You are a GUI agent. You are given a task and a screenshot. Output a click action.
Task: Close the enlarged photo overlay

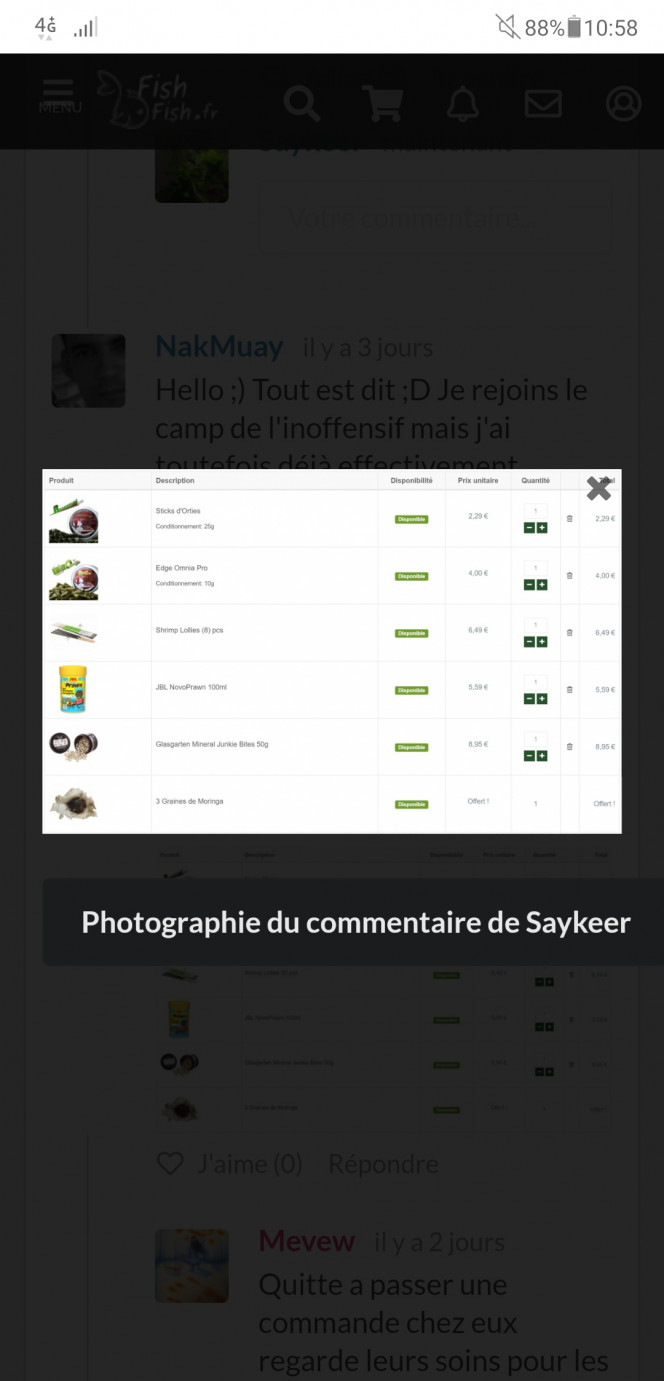coord(598,488)
